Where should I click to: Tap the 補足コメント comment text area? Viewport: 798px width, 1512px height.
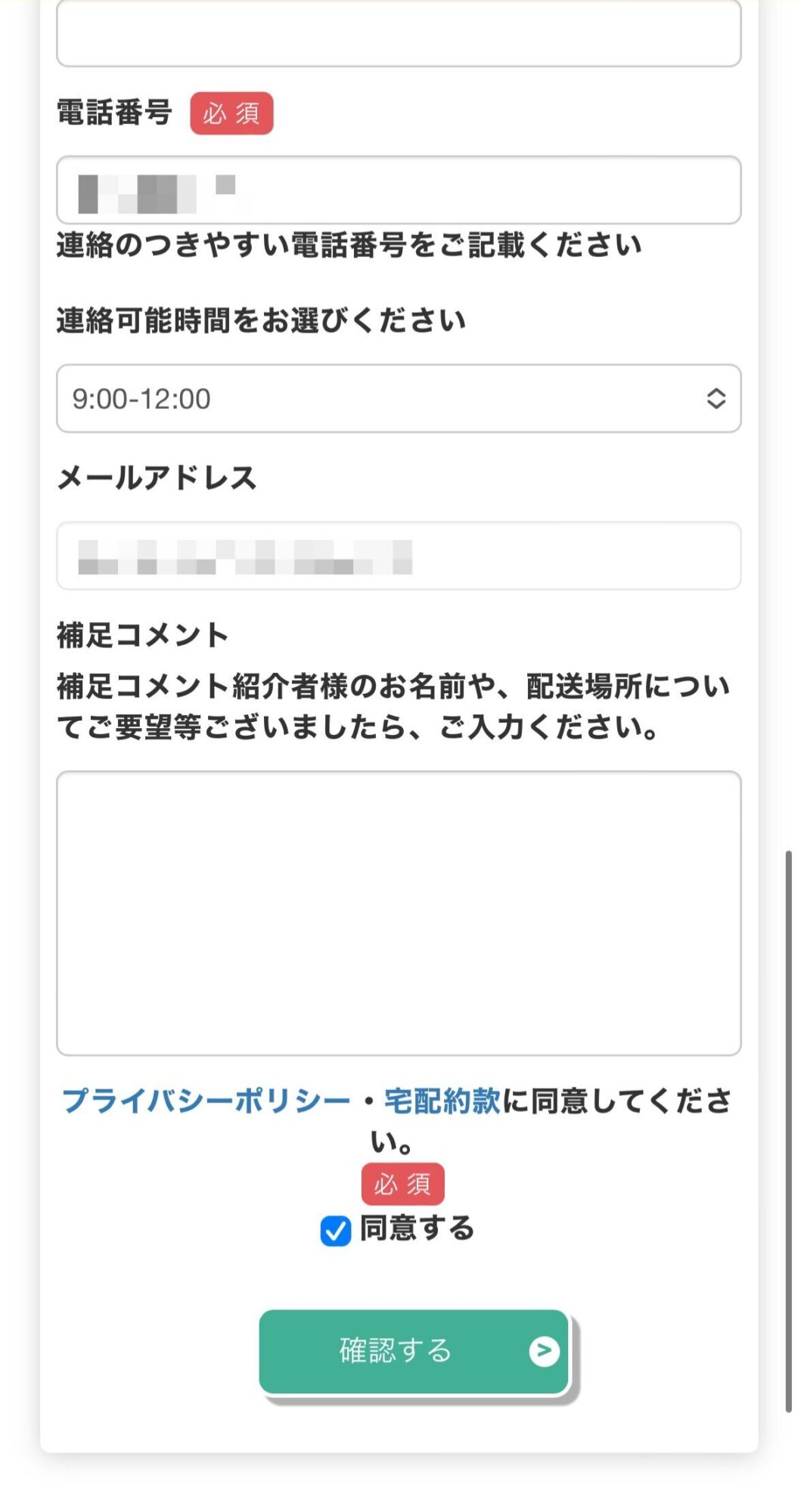pos(399,912)
